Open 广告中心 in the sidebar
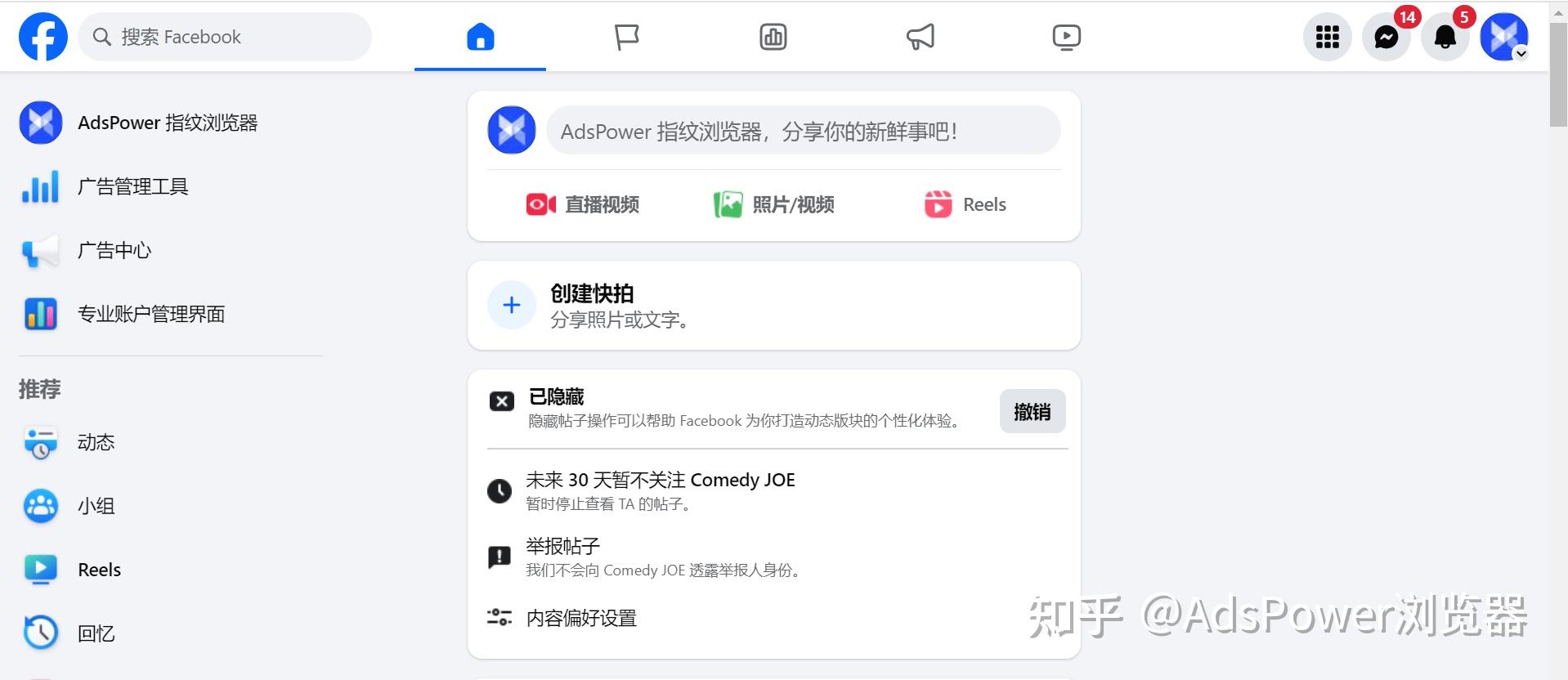Viewport: 1568px width, 680px height. 114,250
